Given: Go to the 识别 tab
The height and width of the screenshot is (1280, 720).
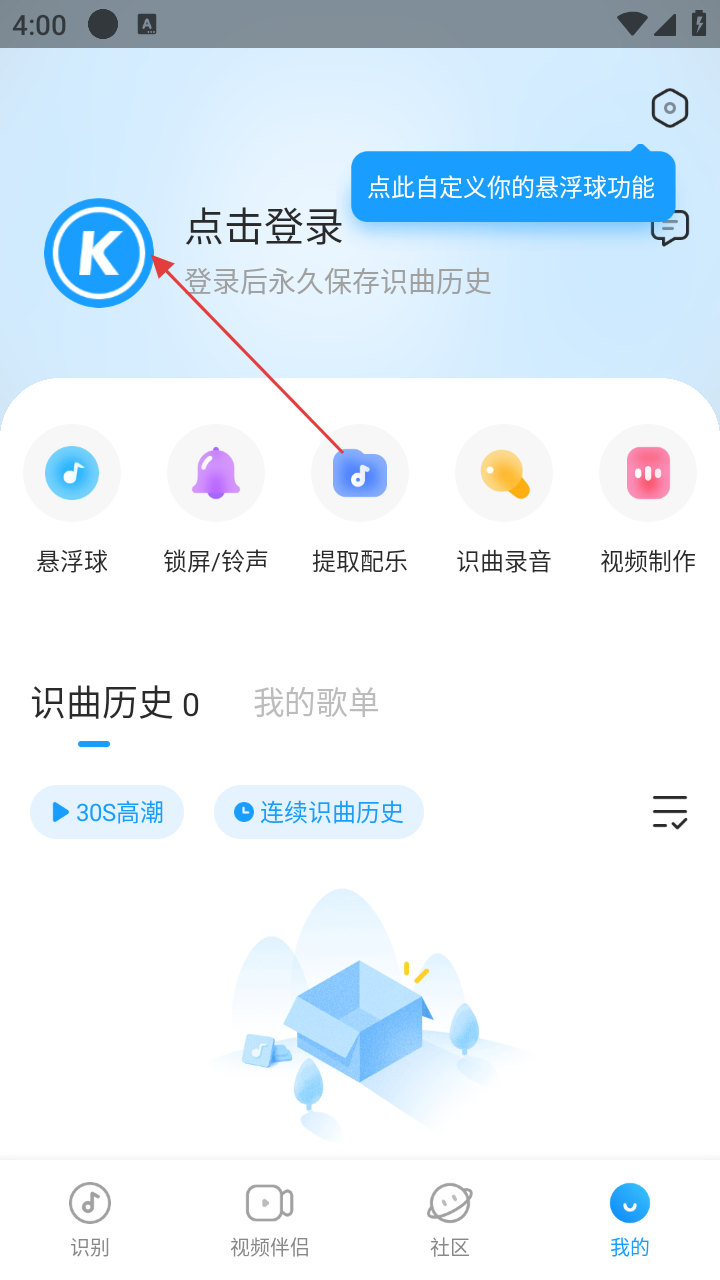Looking at the screenshot, I should click(x=90, y=1218).
